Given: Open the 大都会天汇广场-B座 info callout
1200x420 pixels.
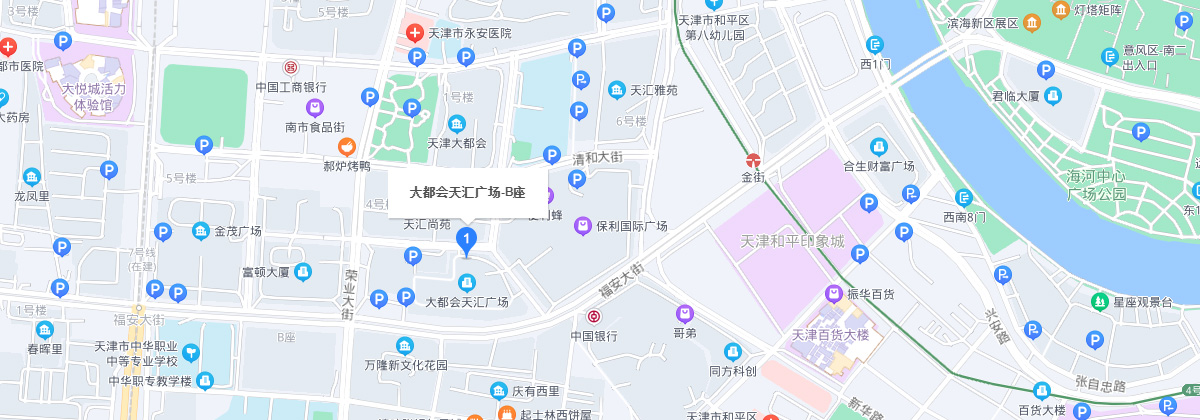Looking at the screenshot, I should pos(466,191).
